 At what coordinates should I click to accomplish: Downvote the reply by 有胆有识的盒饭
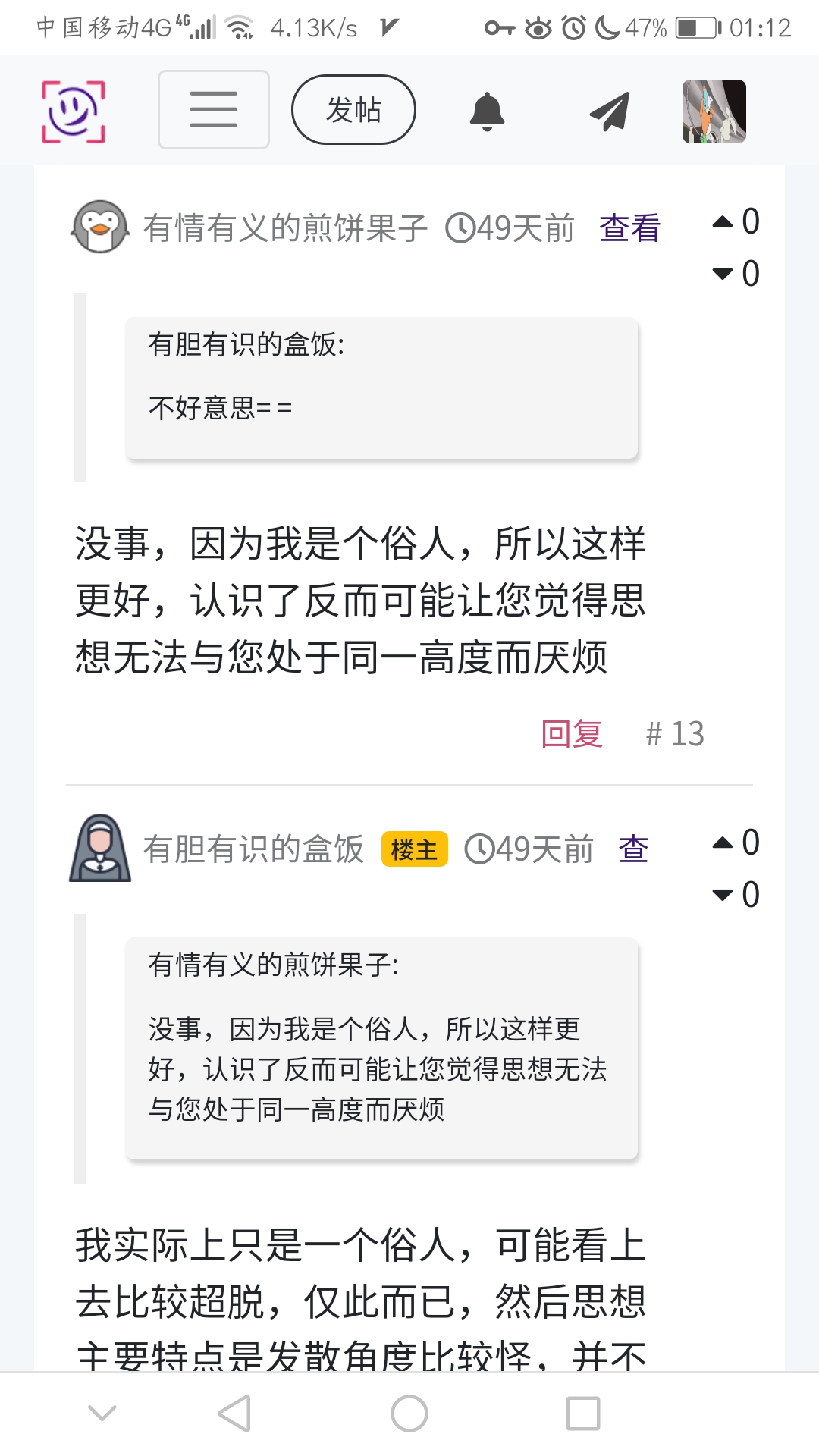[x=723, y=895]
